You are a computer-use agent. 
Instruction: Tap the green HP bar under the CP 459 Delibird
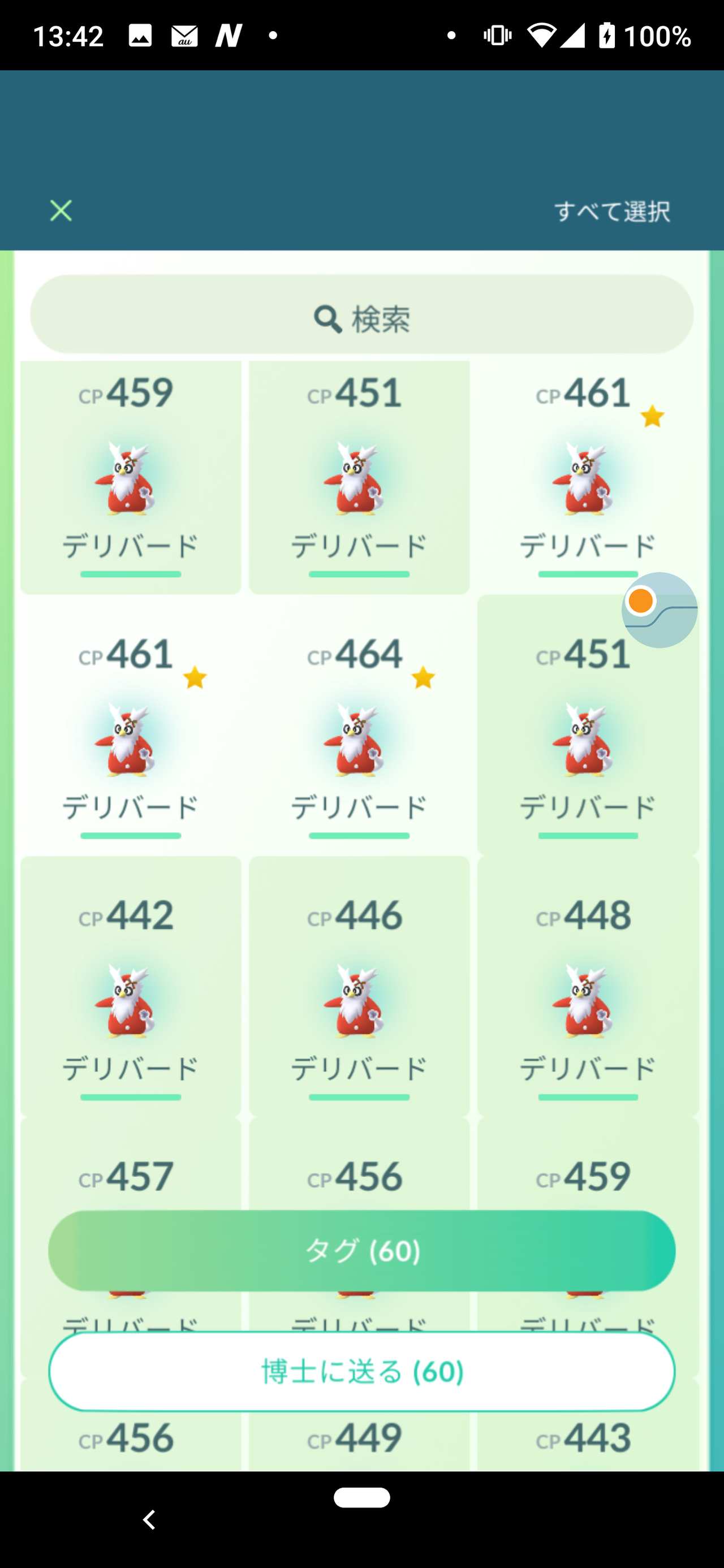[x=130, y=575]
